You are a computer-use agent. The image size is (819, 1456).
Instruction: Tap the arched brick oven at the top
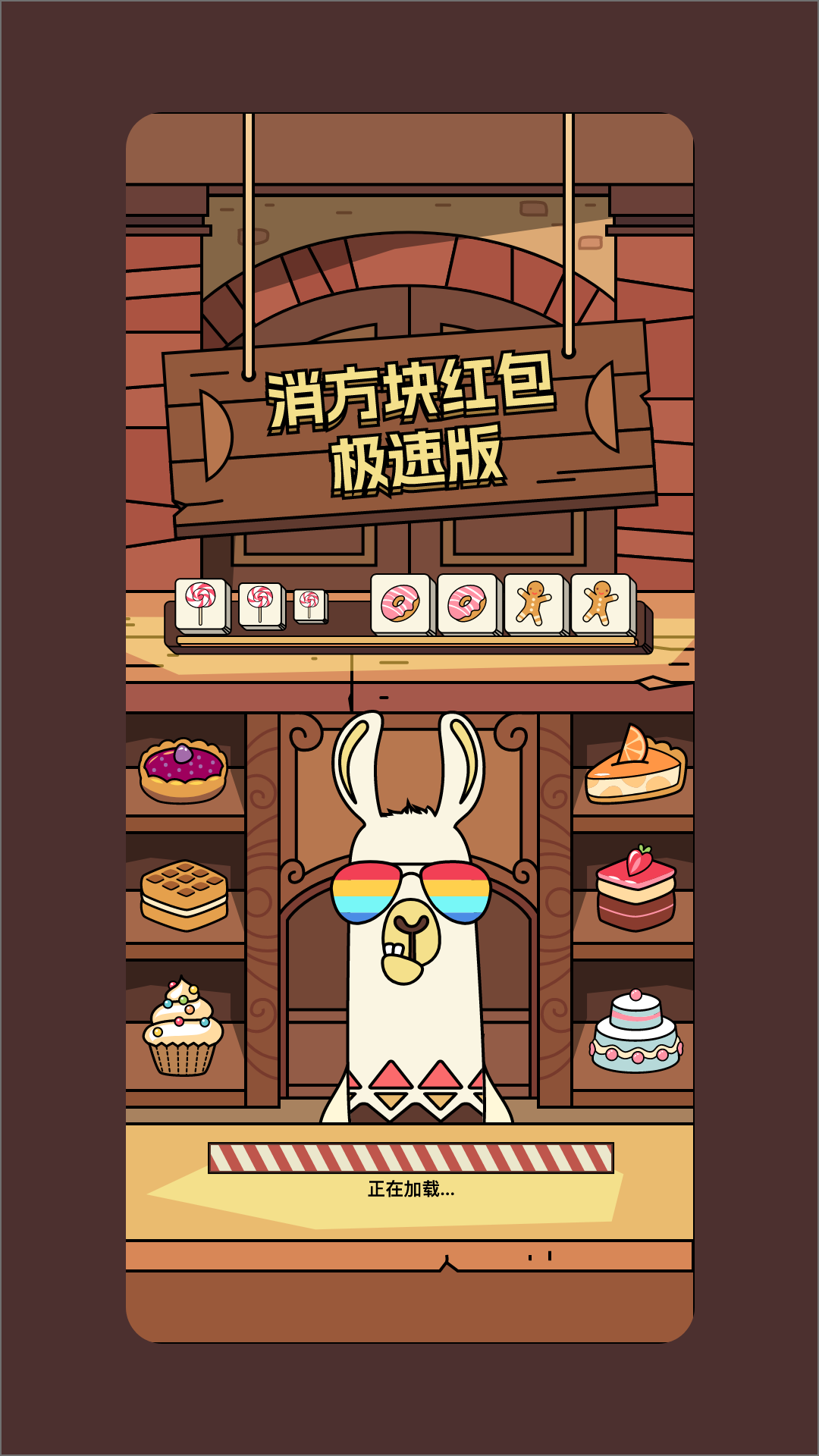[x=409, y=288]
